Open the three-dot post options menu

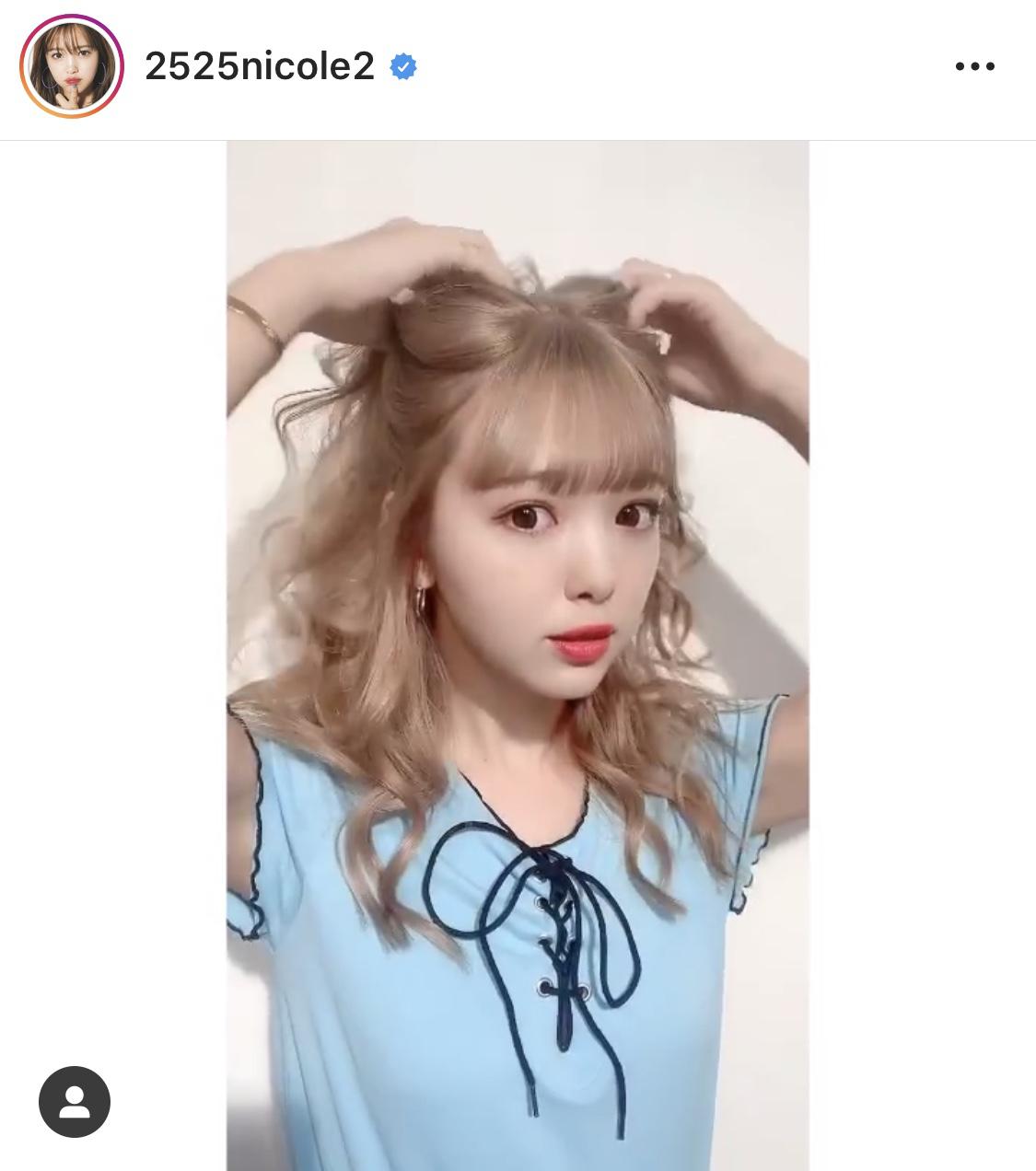click(974, 66)
